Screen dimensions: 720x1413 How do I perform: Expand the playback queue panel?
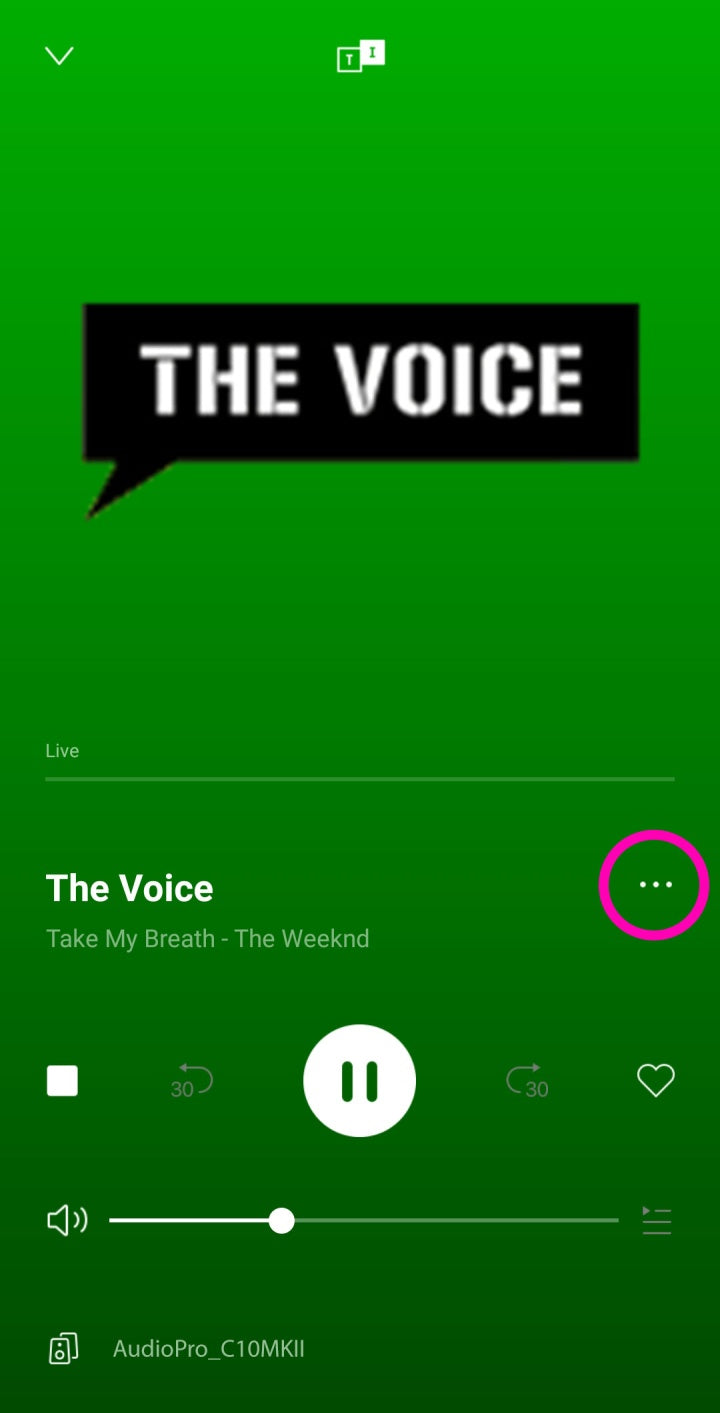click(x=656, y=1220)
